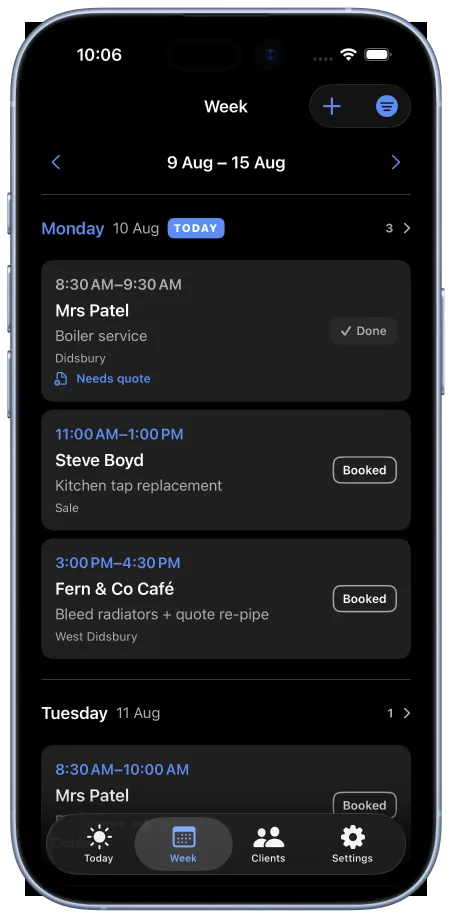Tap Booked status on Tuesday's Mrs Patel job
Viewport: 452px width, 918px height.
coord(365,806)
